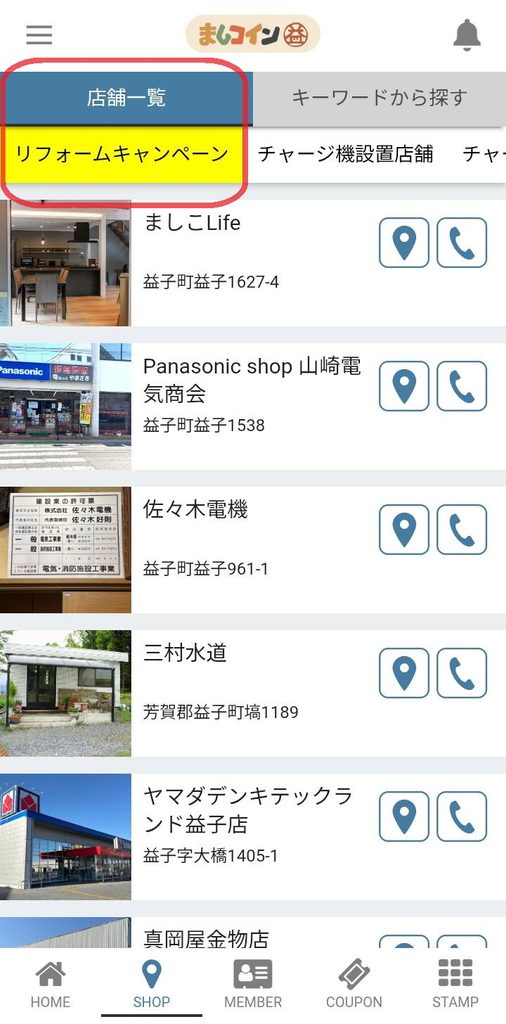Show ましこLife on the map

[x=404, y=243]
